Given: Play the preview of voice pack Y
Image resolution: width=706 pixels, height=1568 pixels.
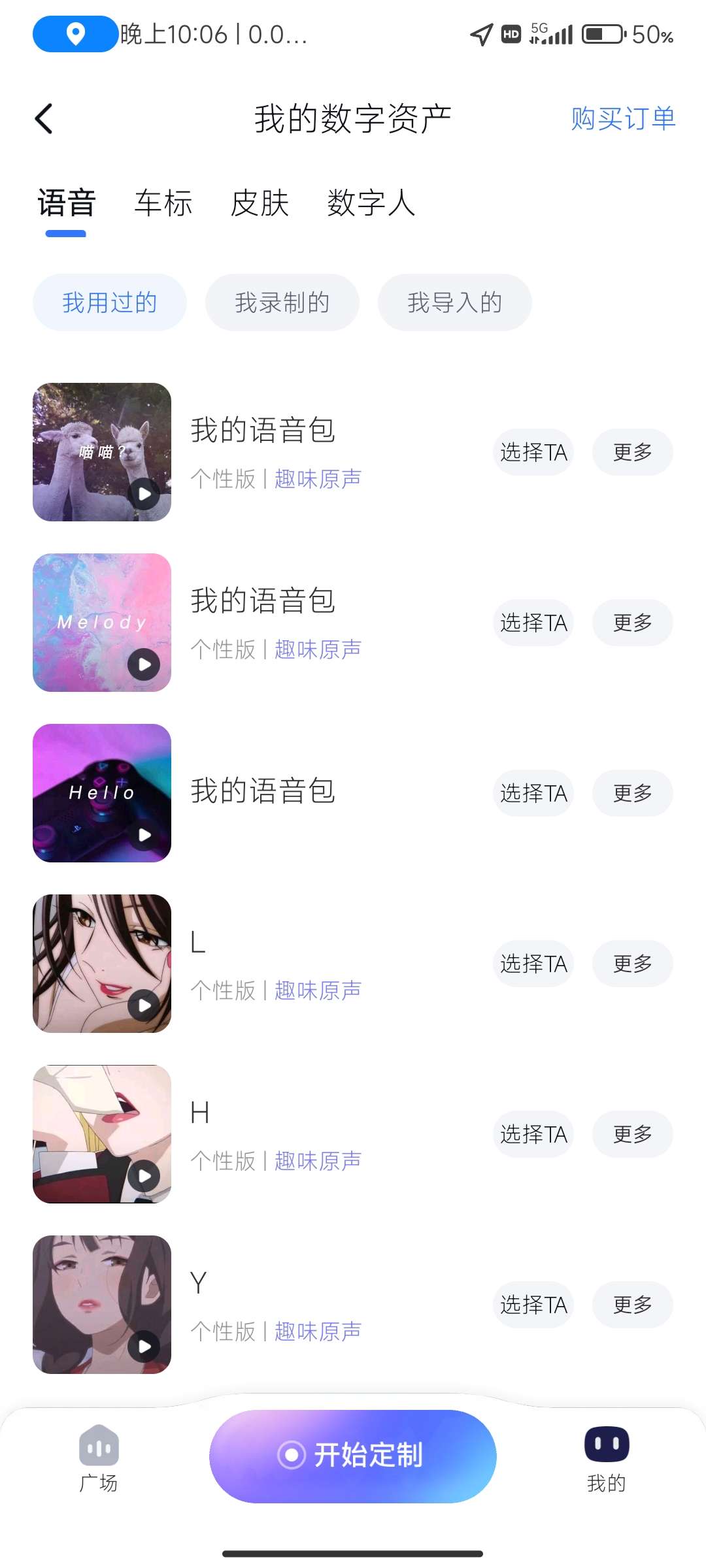Looking at the screenshot, I should pyautogui.click(x=144, y=1347).
